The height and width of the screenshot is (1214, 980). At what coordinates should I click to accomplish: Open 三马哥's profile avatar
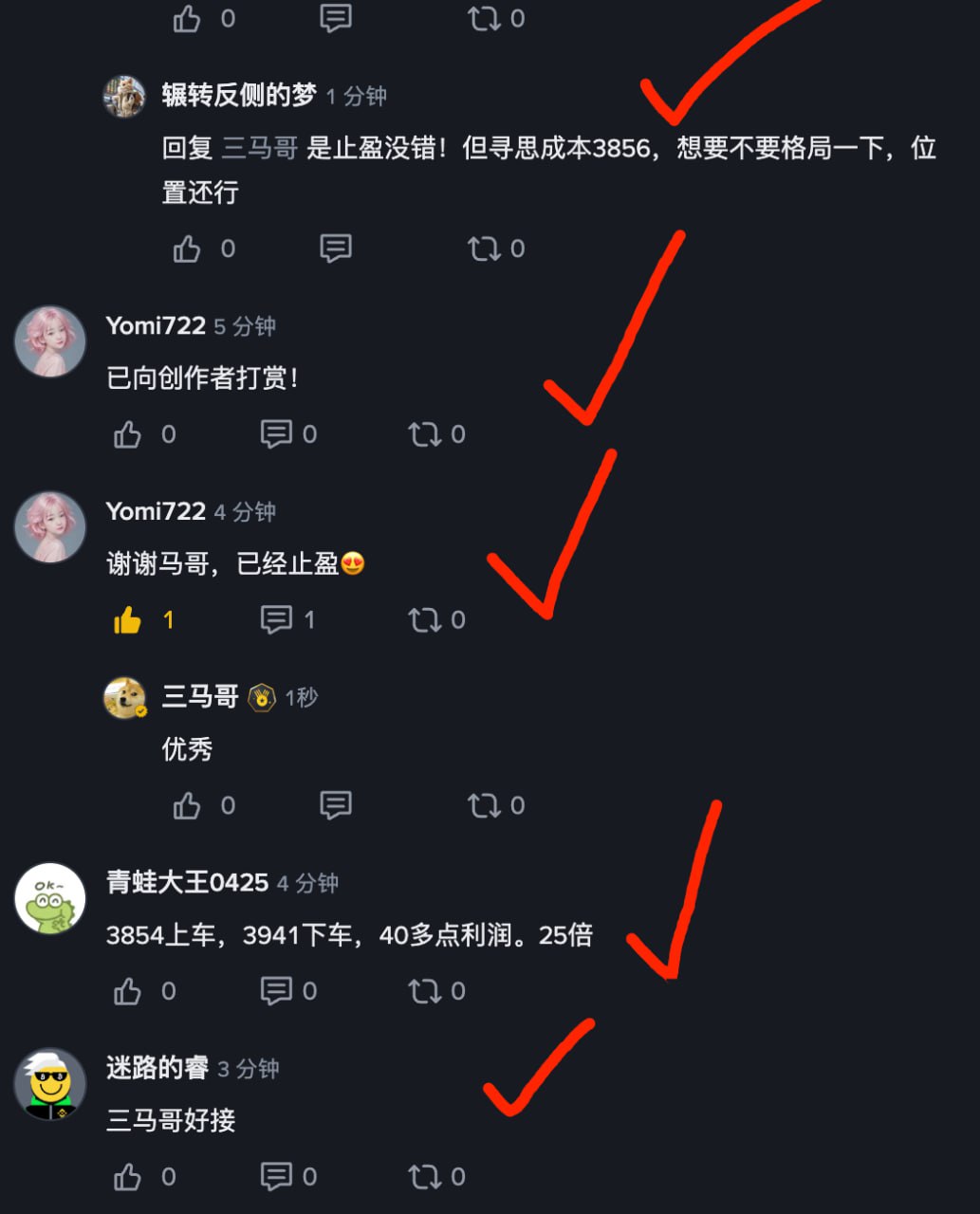(x=124, y=698)
